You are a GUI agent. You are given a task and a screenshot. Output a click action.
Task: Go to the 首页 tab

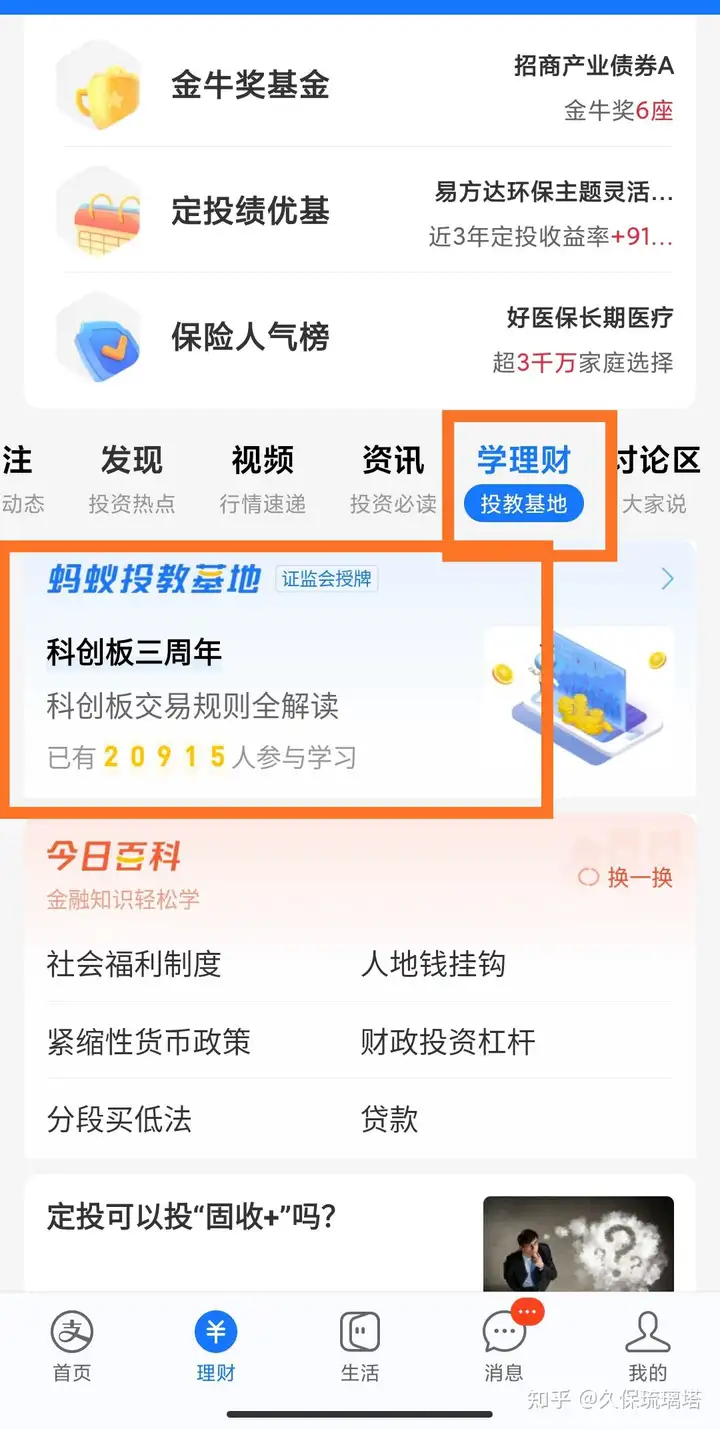pos(72,1346)
